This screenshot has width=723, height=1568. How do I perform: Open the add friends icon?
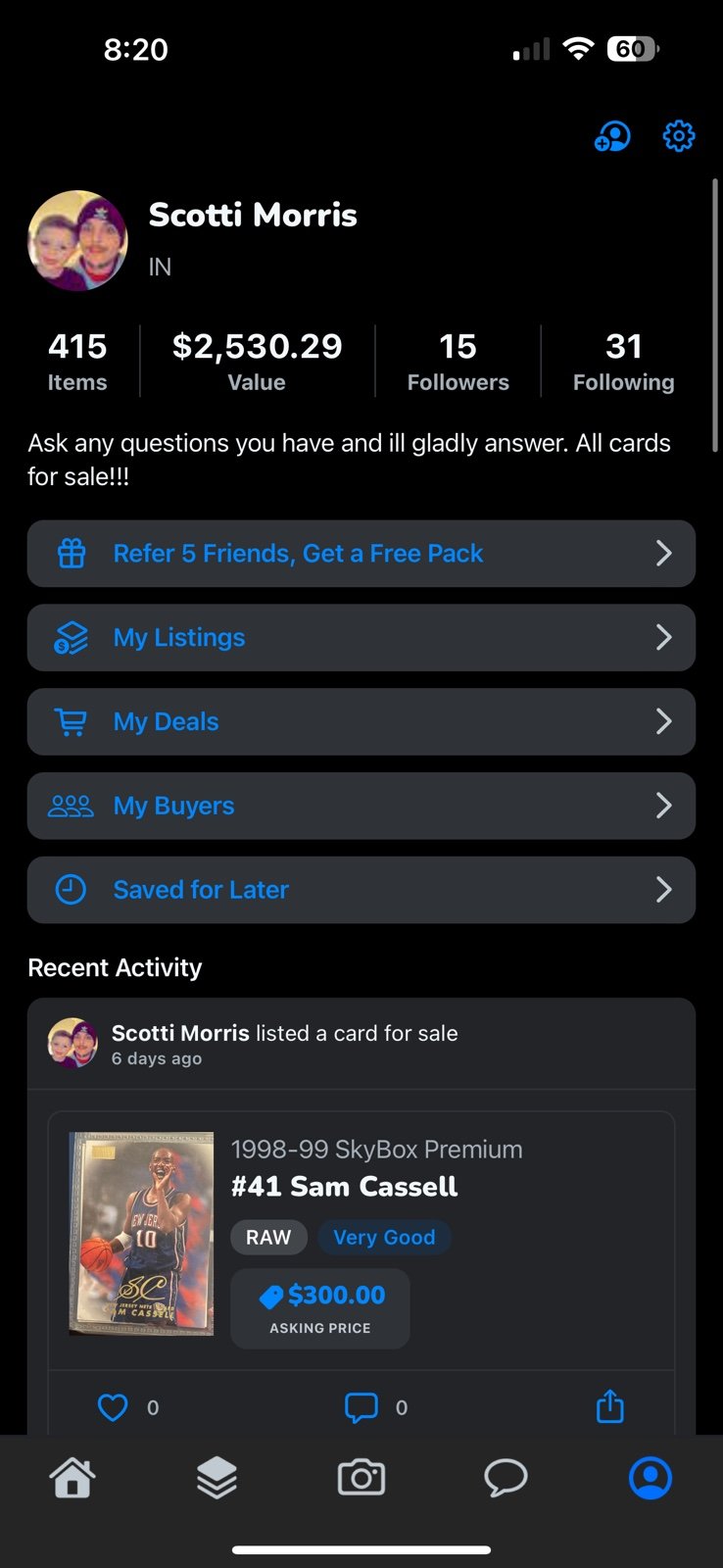click(612, 136)
